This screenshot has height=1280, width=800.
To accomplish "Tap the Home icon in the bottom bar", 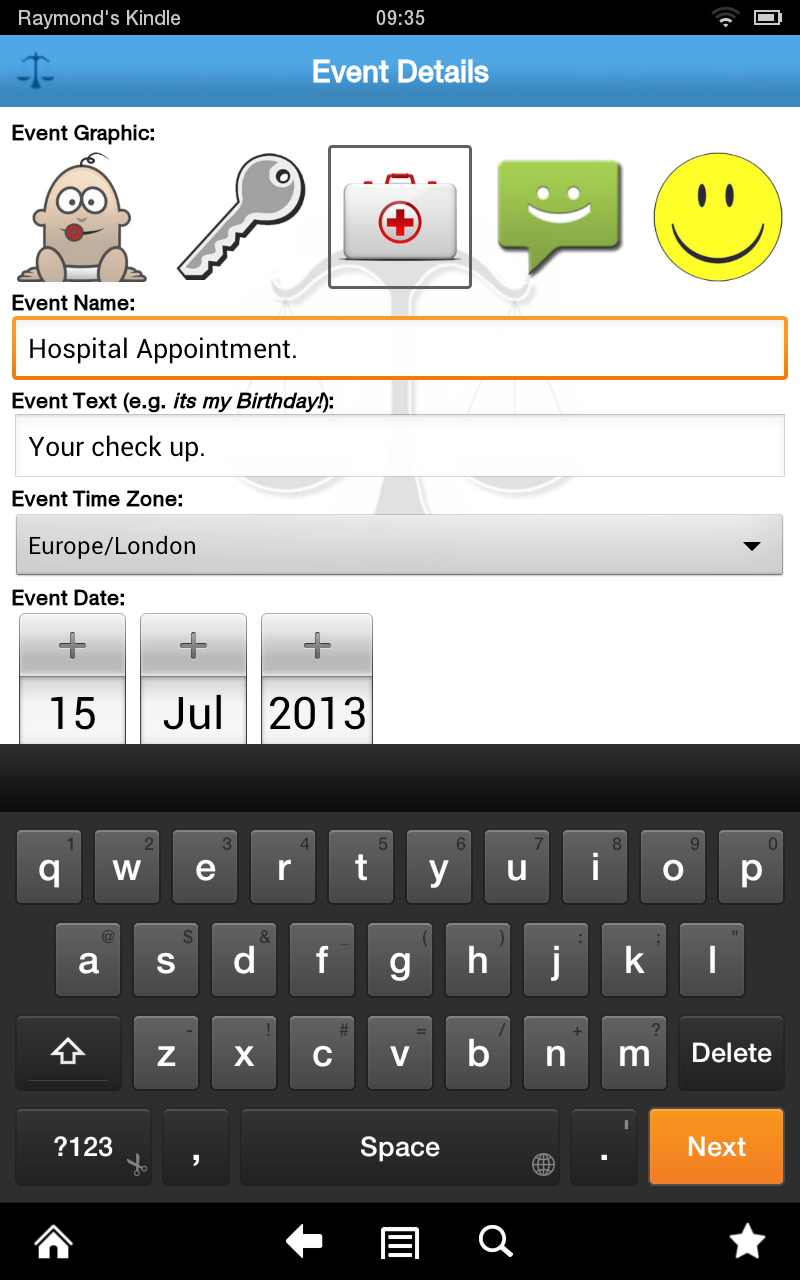I will click(x=52, y=1241).
